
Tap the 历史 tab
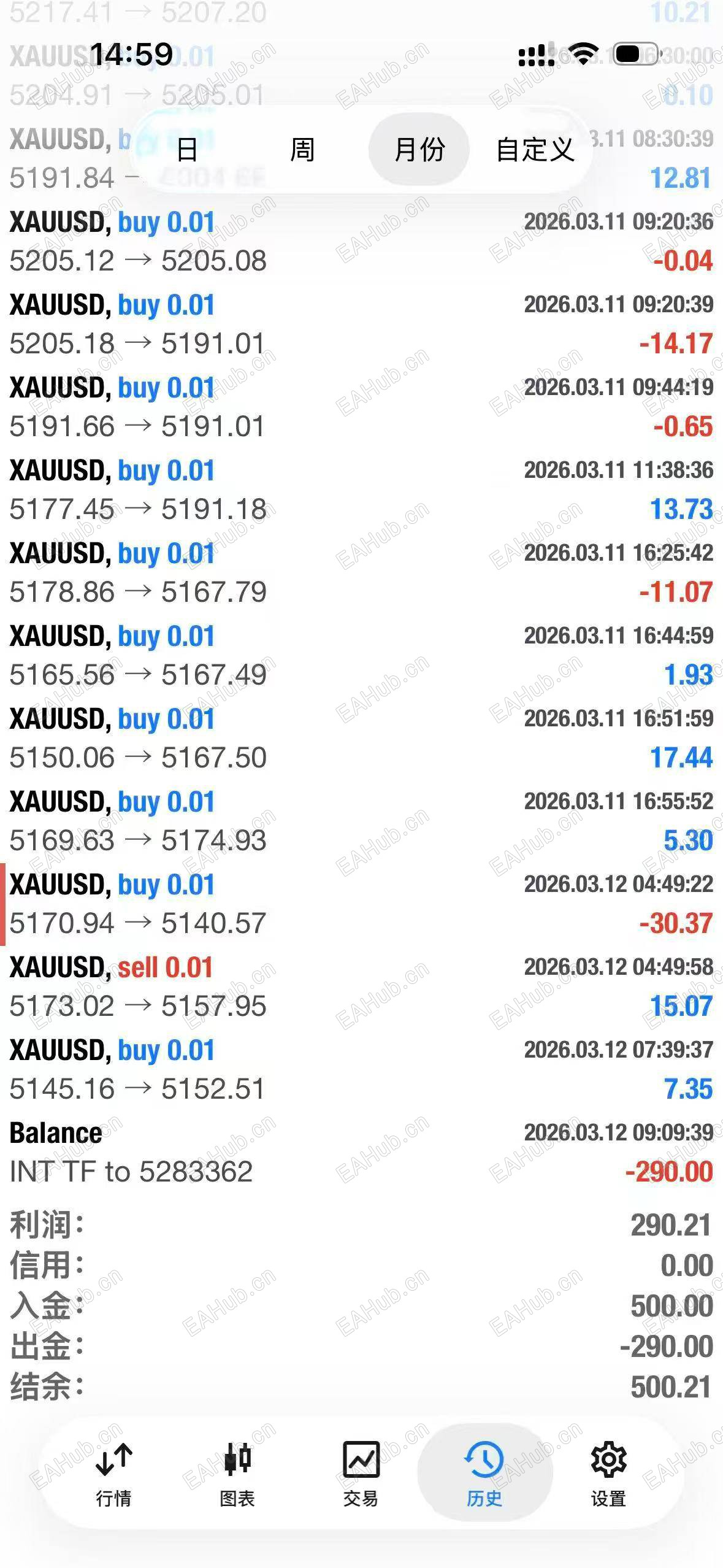pos(484,1474)
